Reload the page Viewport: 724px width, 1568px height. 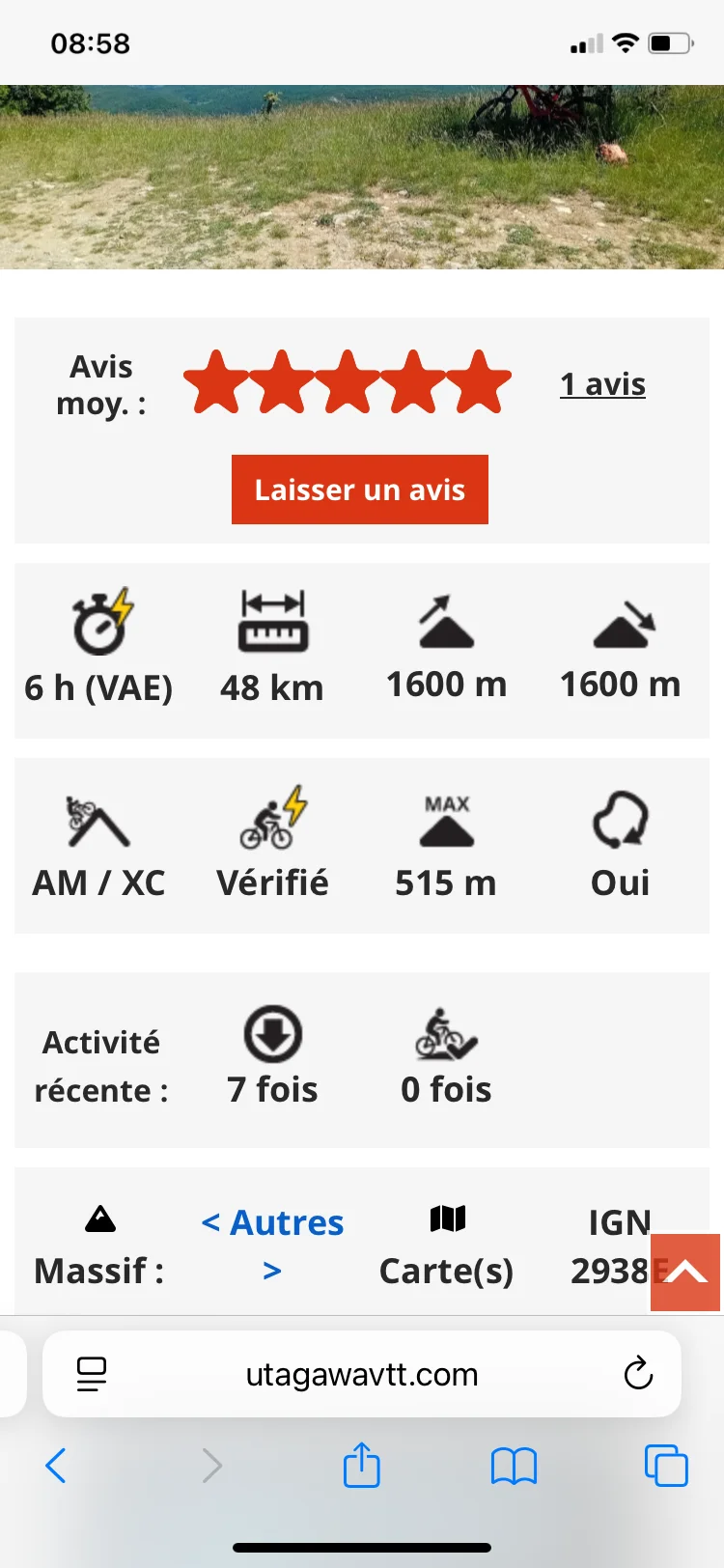(638, 1374)
